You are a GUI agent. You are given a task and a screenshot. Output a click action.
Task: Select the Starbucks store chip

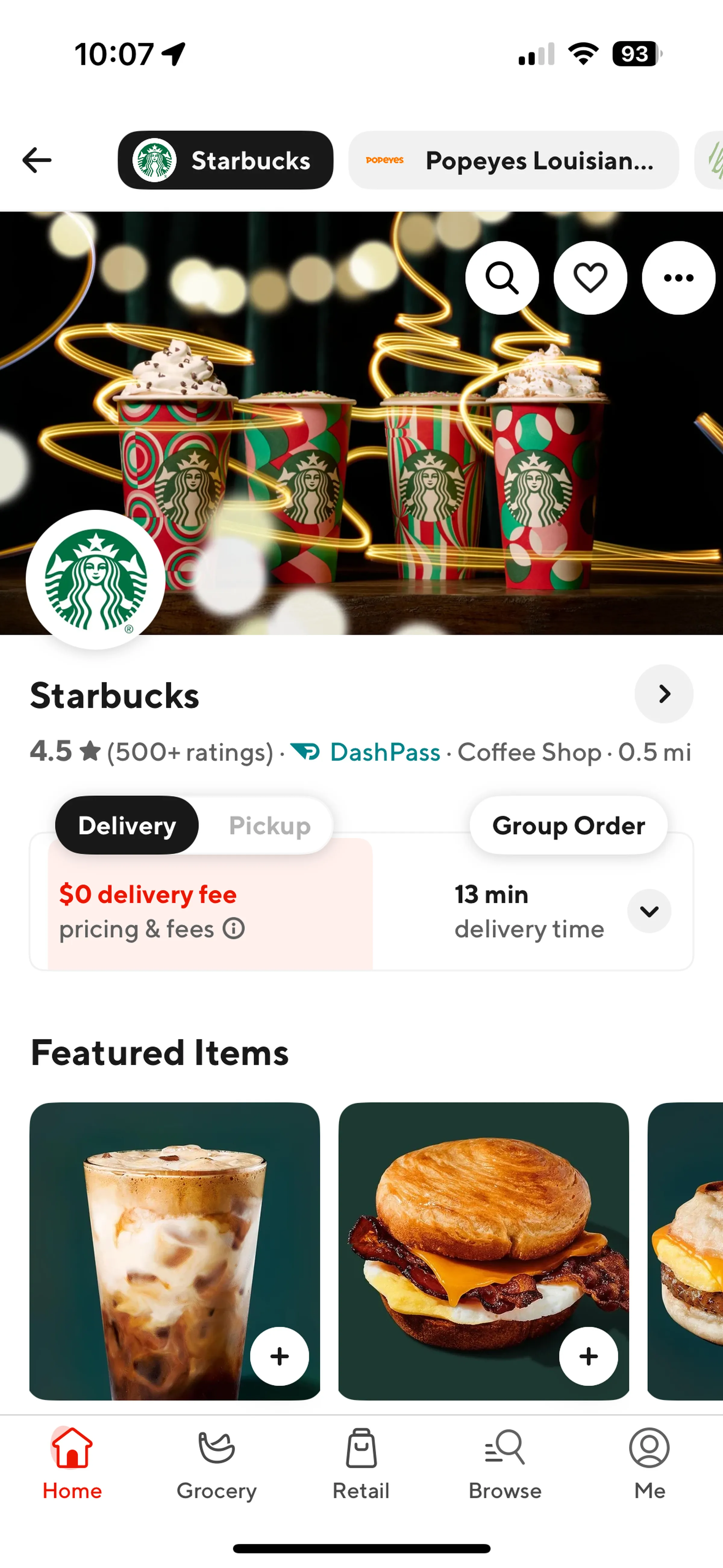tap(225, 161)
